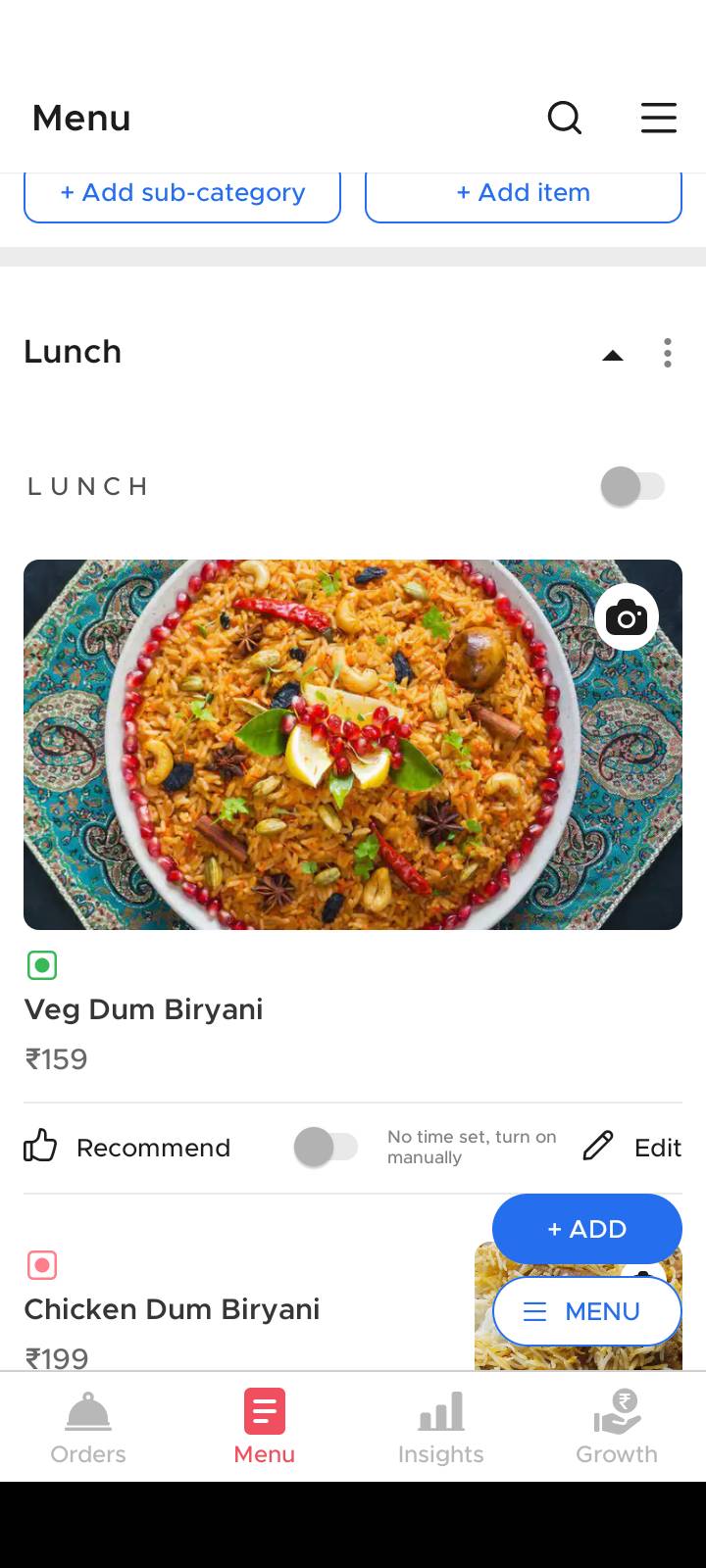Open the search icon
Image resolution: width=706 pixels, height=1568 pixels.
pyautogui.click(x=564, y=118)
